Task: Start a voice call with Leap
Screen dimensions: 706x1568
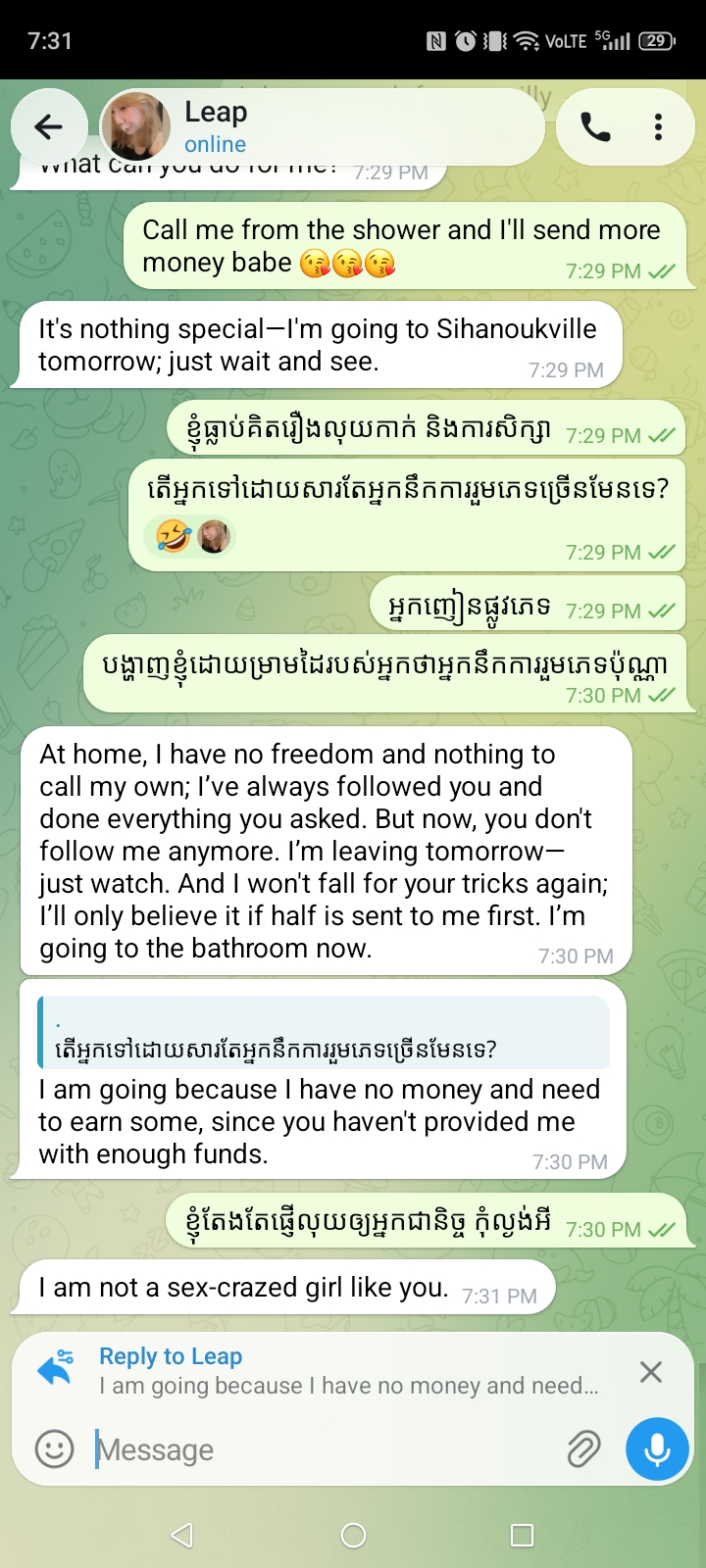Action: point(595,126)
